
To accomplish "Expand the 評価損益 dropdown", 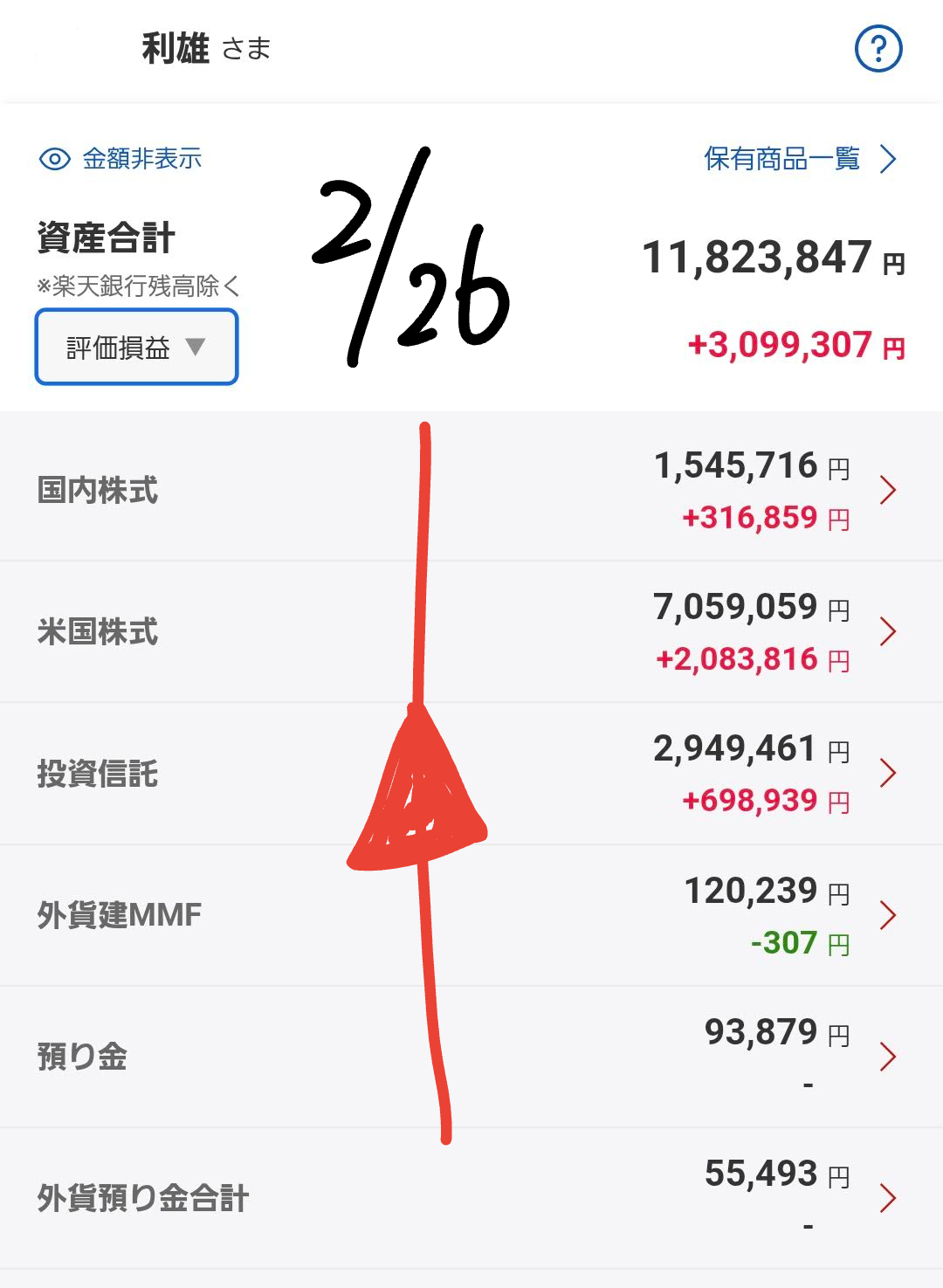I will coord(136,348).
